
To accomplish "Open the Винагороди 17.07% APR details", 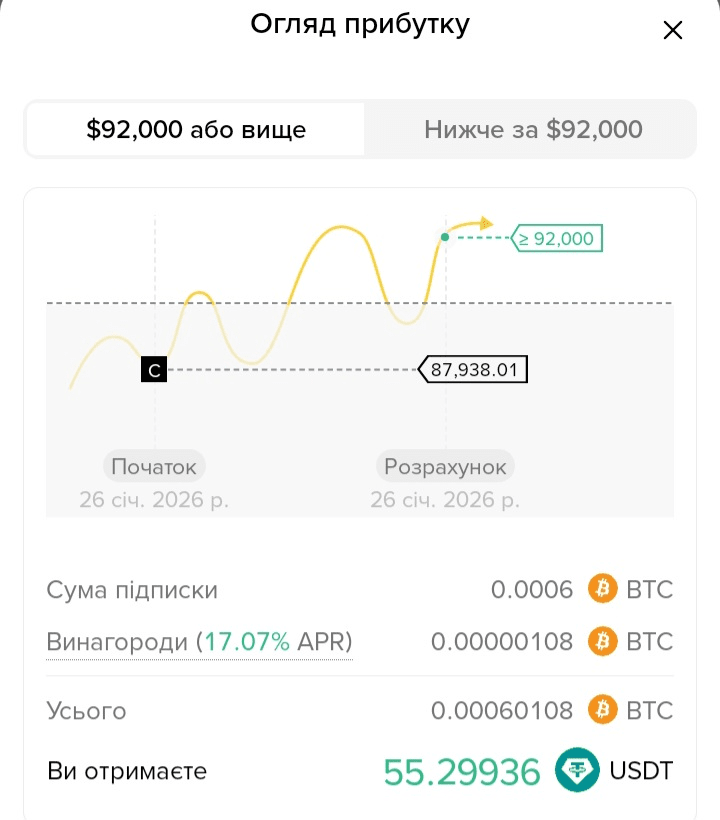I will tap(199, 641).
